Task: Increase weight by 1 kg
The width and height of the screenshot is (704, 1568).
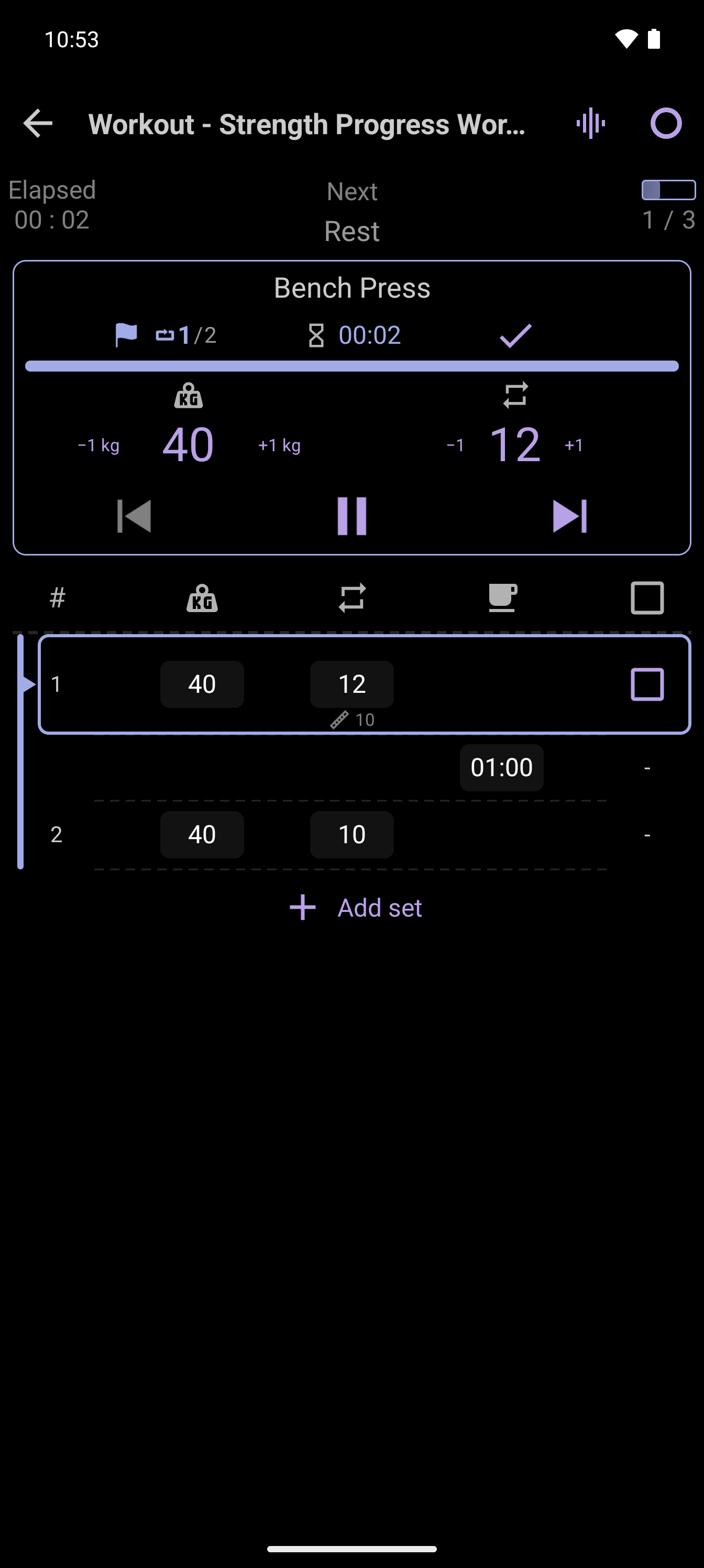Action: coord(279,445)
